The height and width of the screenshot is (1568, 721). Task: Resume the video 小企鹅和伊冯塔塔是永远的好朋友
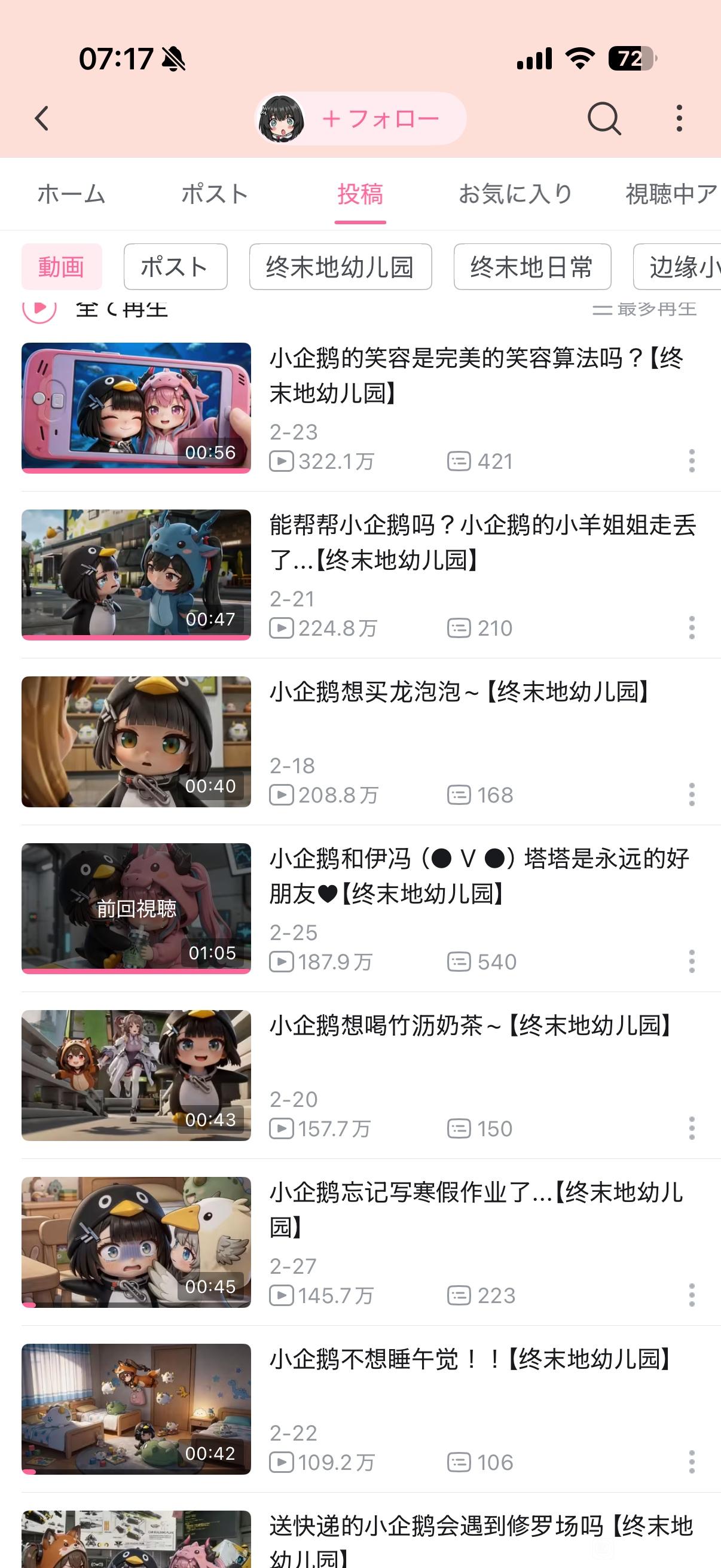(x=136, y=908)
